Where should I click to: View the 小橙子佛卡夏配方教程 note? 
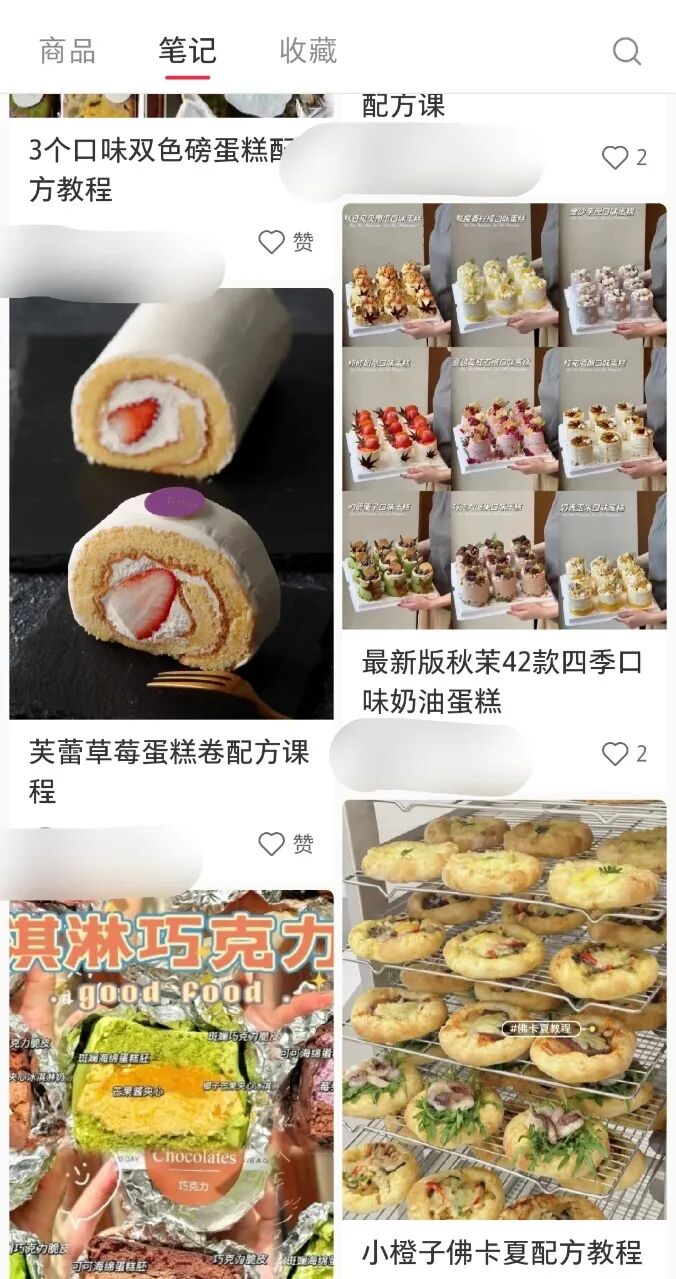[504, 1010]
